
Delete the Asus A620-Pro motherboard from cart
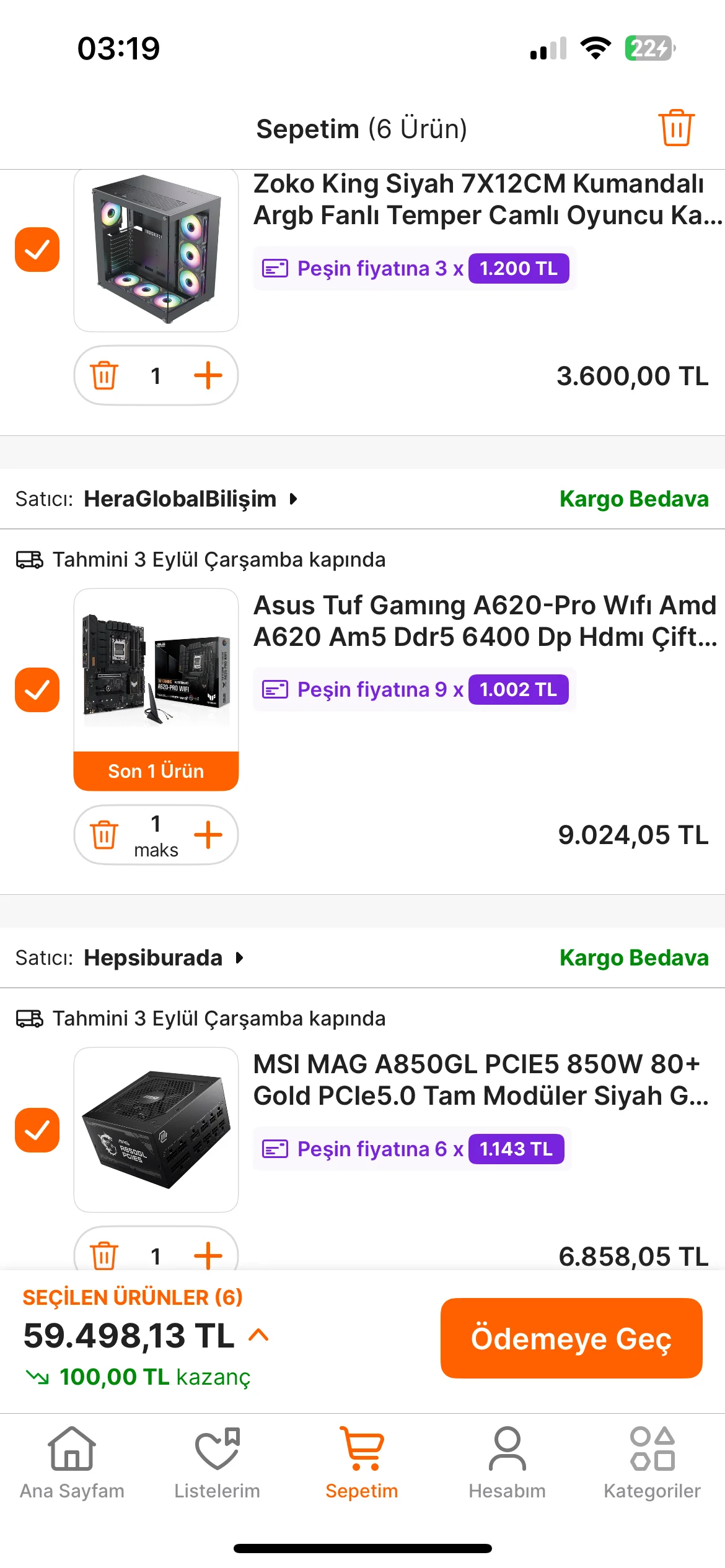[104, 835]
